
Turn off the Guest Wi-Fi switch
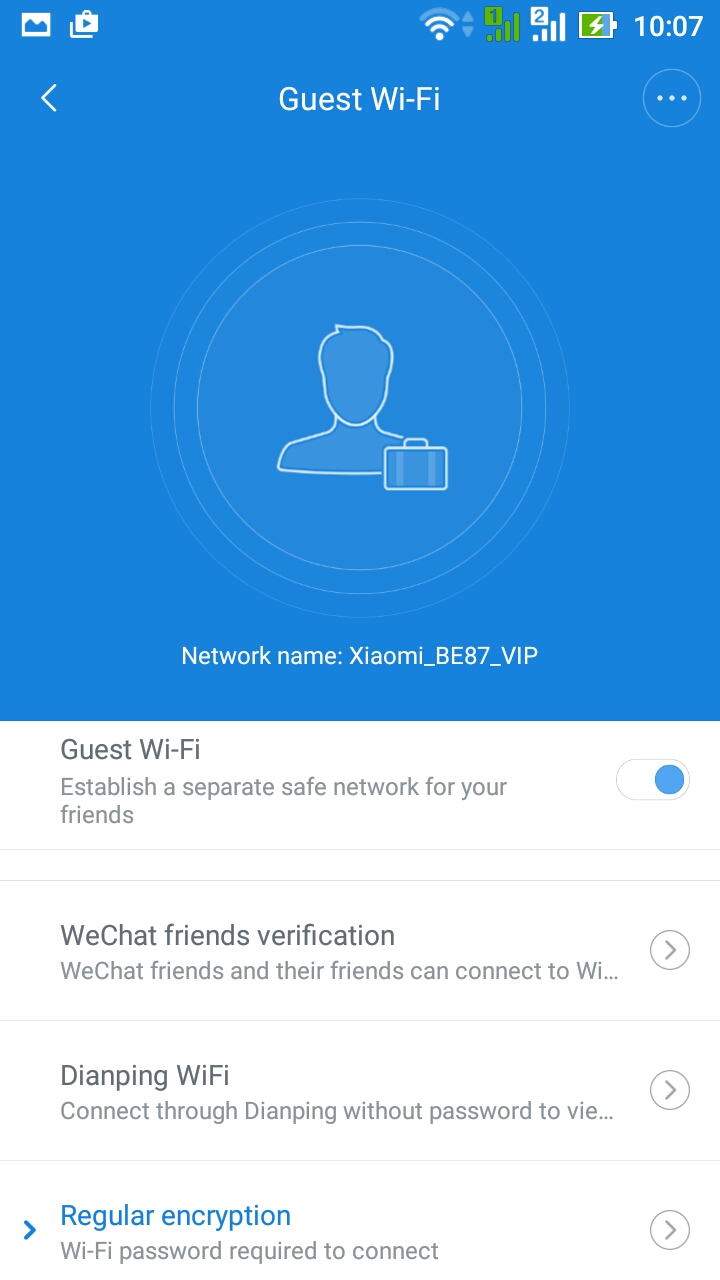pyautogui.click(x=653, y=780)
